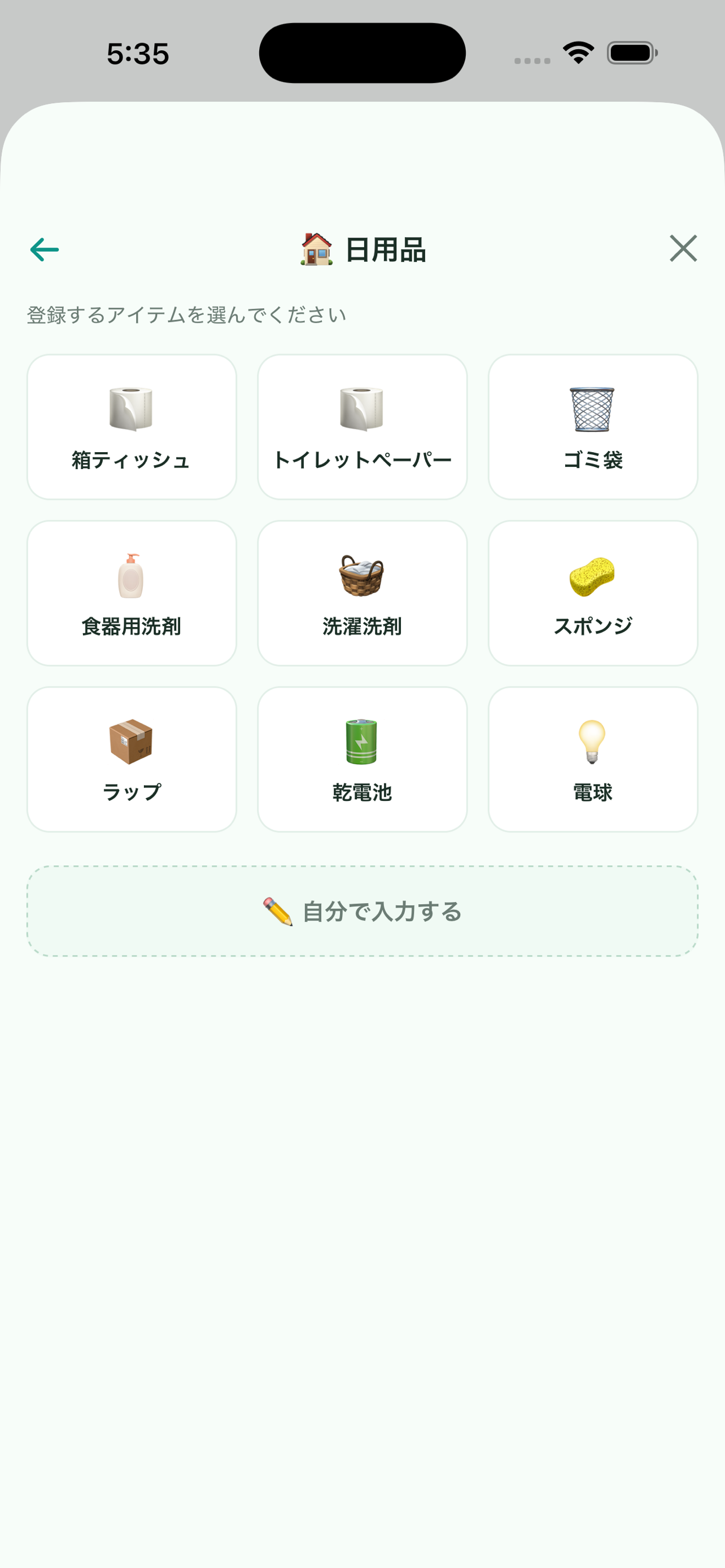
Task: Go back using the teal arrow
Action: pos(43,249)
